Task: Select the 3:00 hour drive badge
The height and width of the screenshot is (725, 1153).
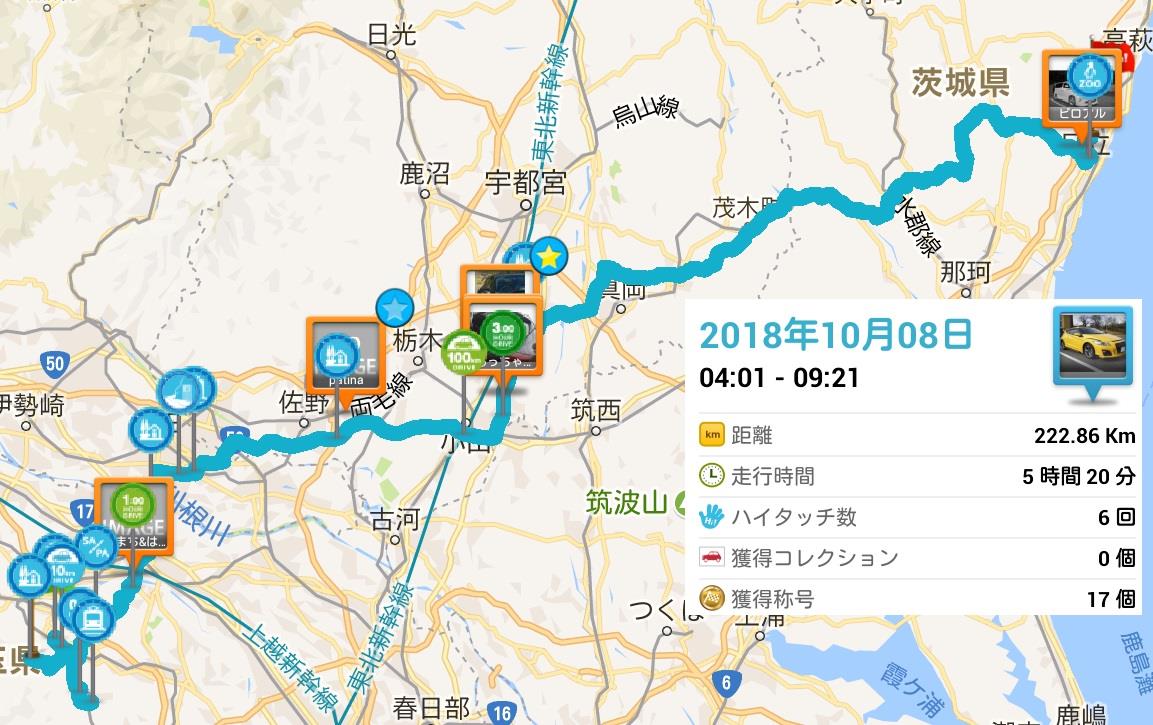Action: point(503,331)
